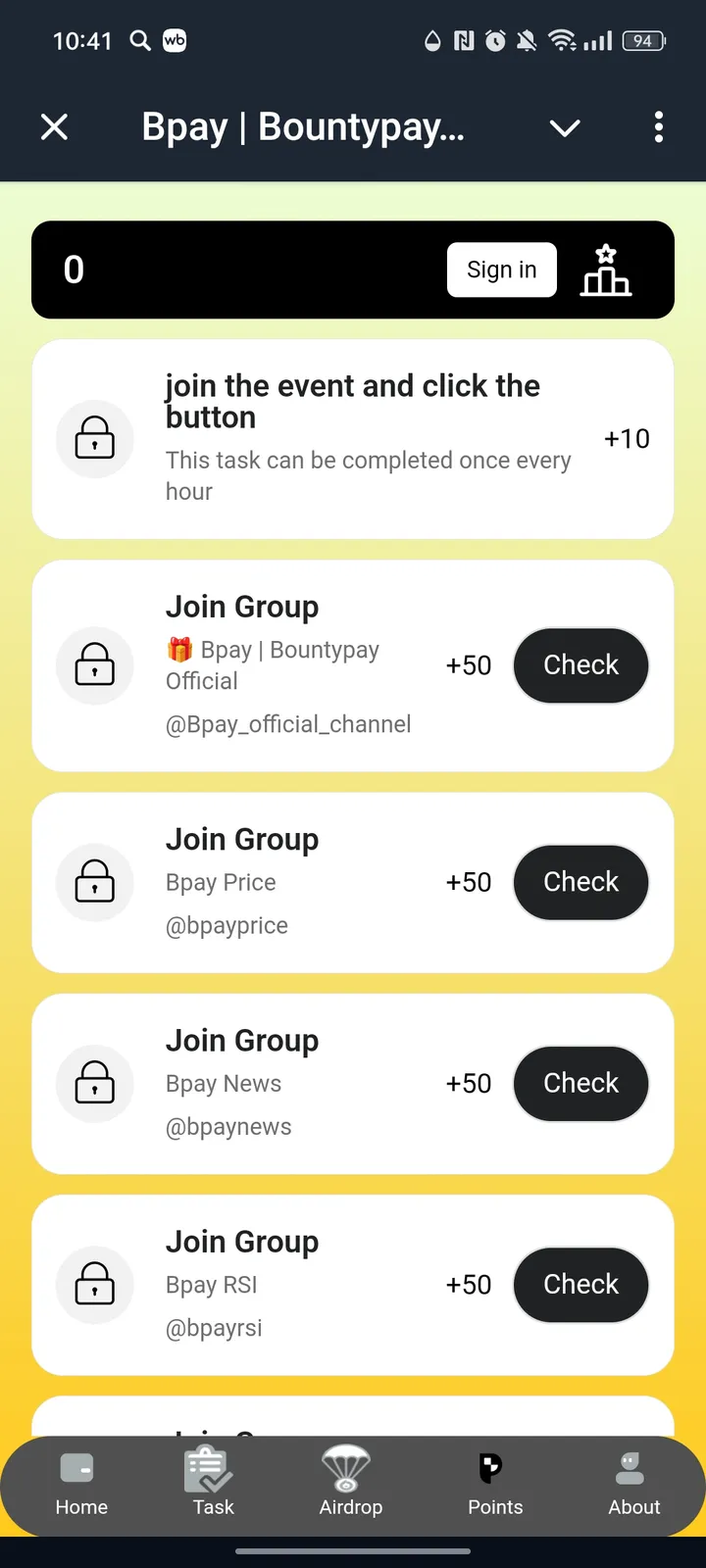Tap the @bpaynews group handle
The width and height of the screenshot is (706, 1568).
click(x=228, y=1126)
